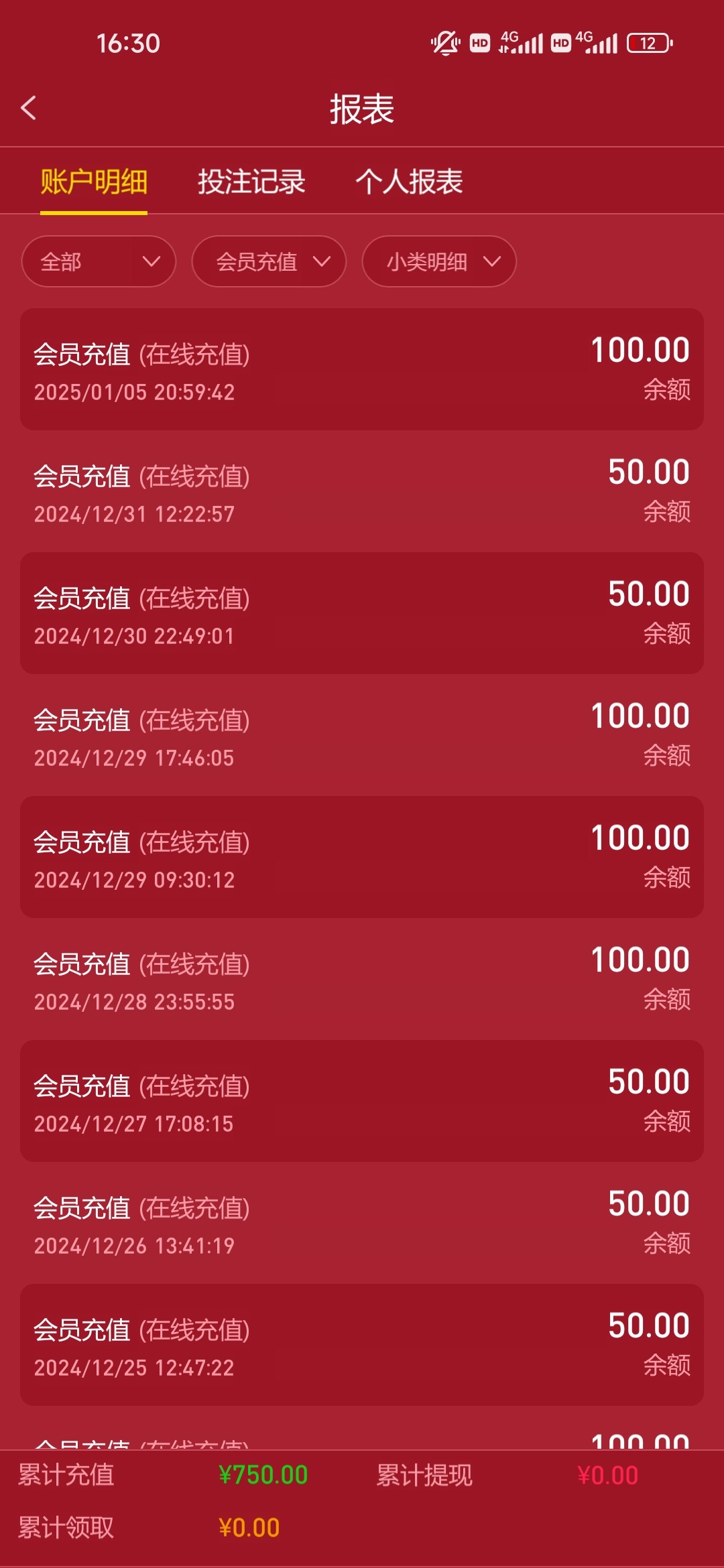Switch to the 投注记录 tab
The height and width of the screenshot is (1568, 724).
tap(251, 182)
